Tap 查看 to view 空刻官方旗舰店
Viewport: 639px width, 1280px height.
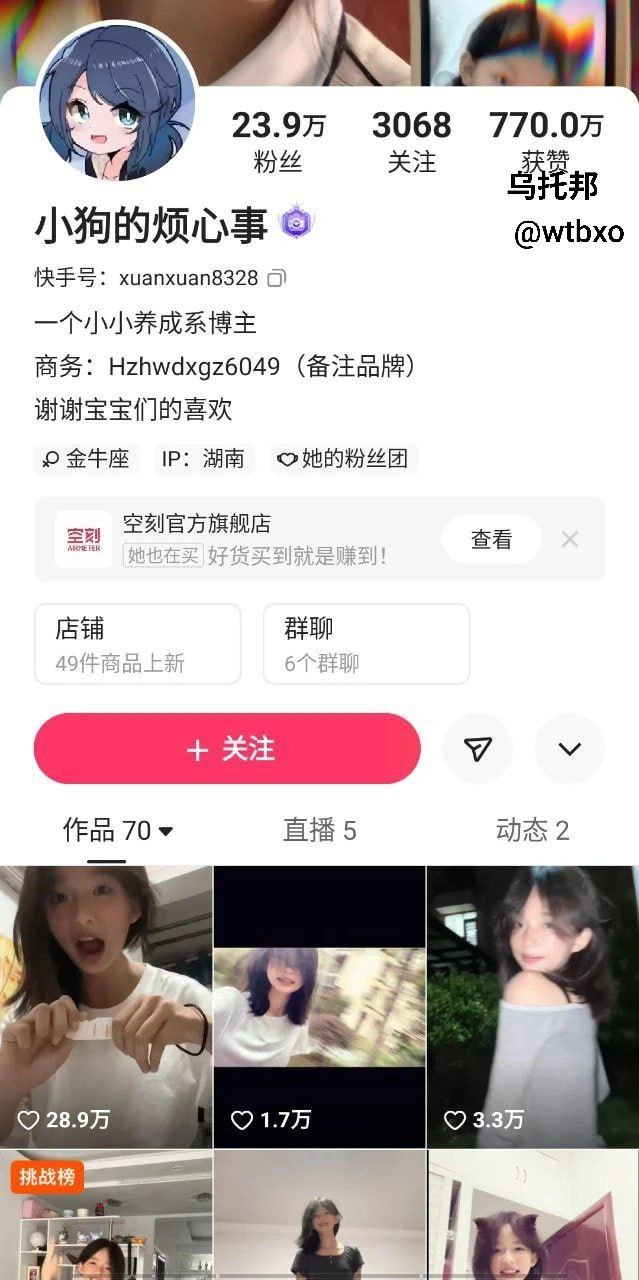[491, 540]
